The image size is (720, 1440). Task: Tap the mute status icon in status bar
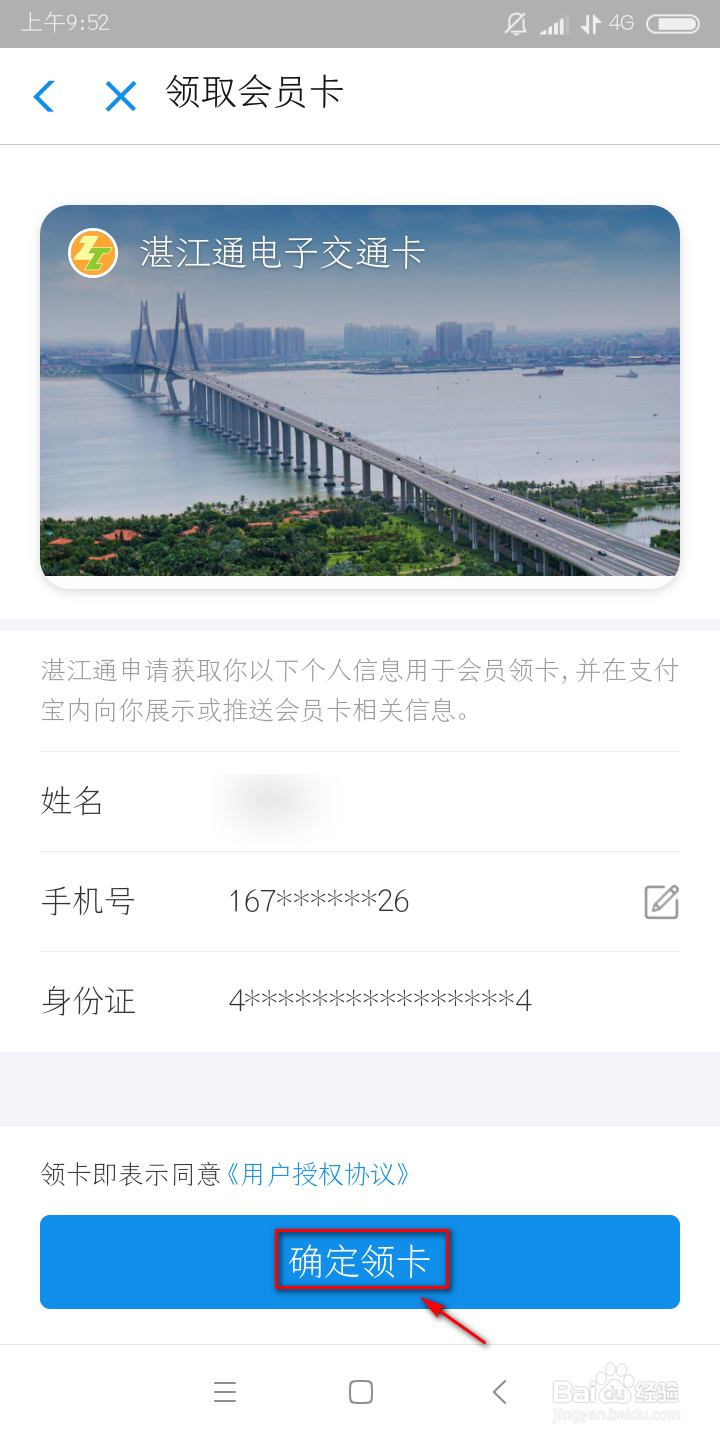(516, 22)
